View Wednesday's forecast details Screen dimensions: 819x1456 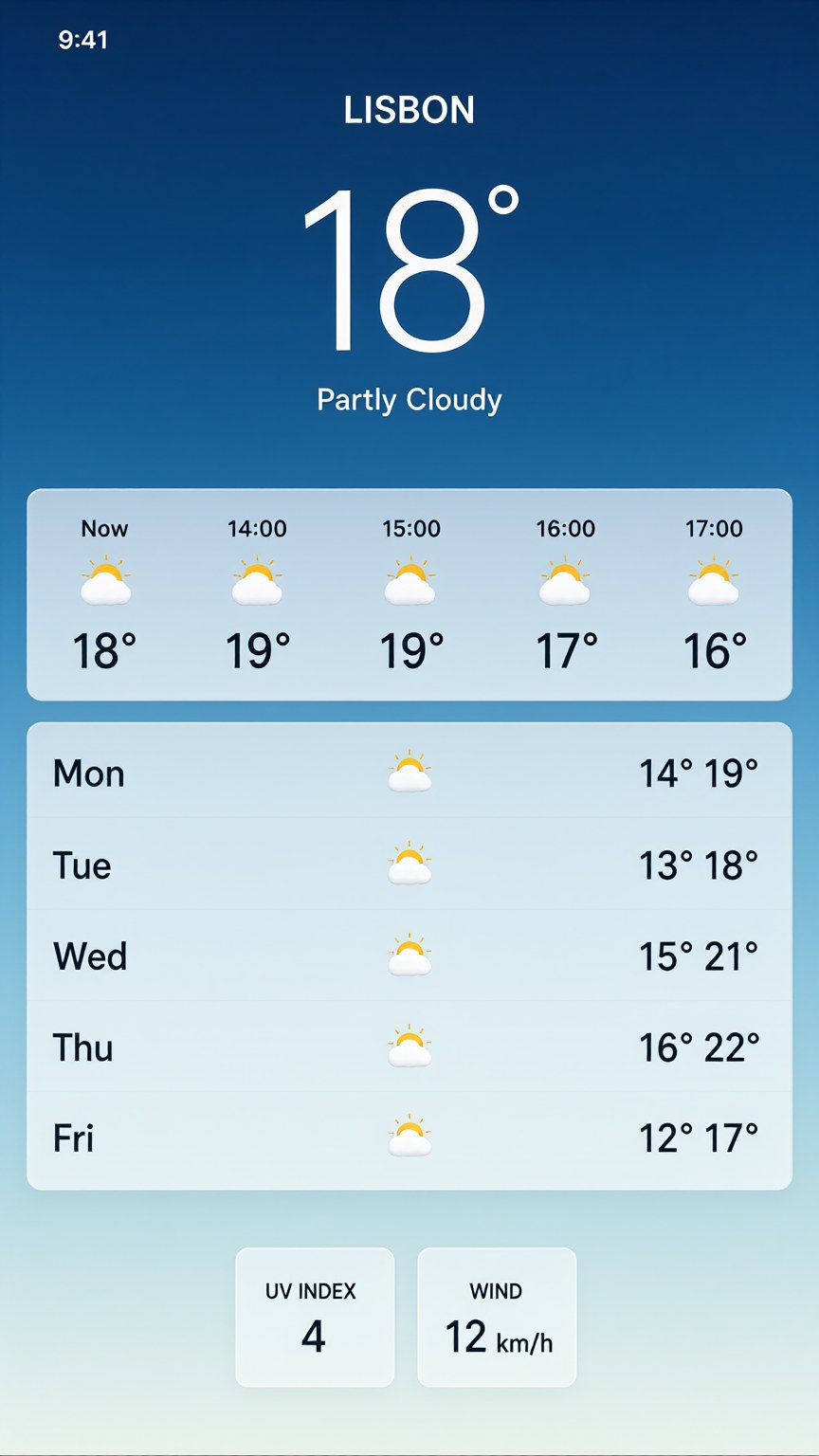pos(409,955)
